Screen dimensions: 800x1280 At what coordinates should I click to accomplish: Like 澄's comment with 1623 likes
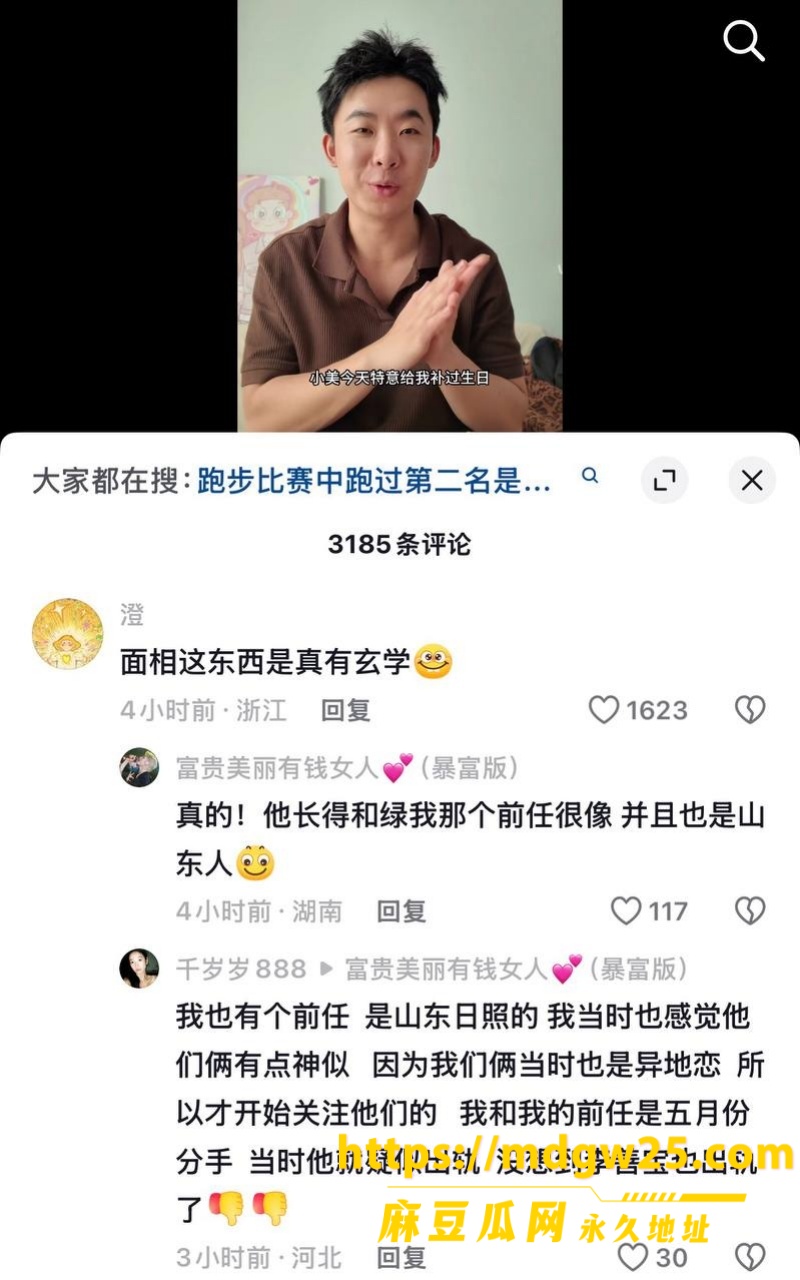[638, 711]
